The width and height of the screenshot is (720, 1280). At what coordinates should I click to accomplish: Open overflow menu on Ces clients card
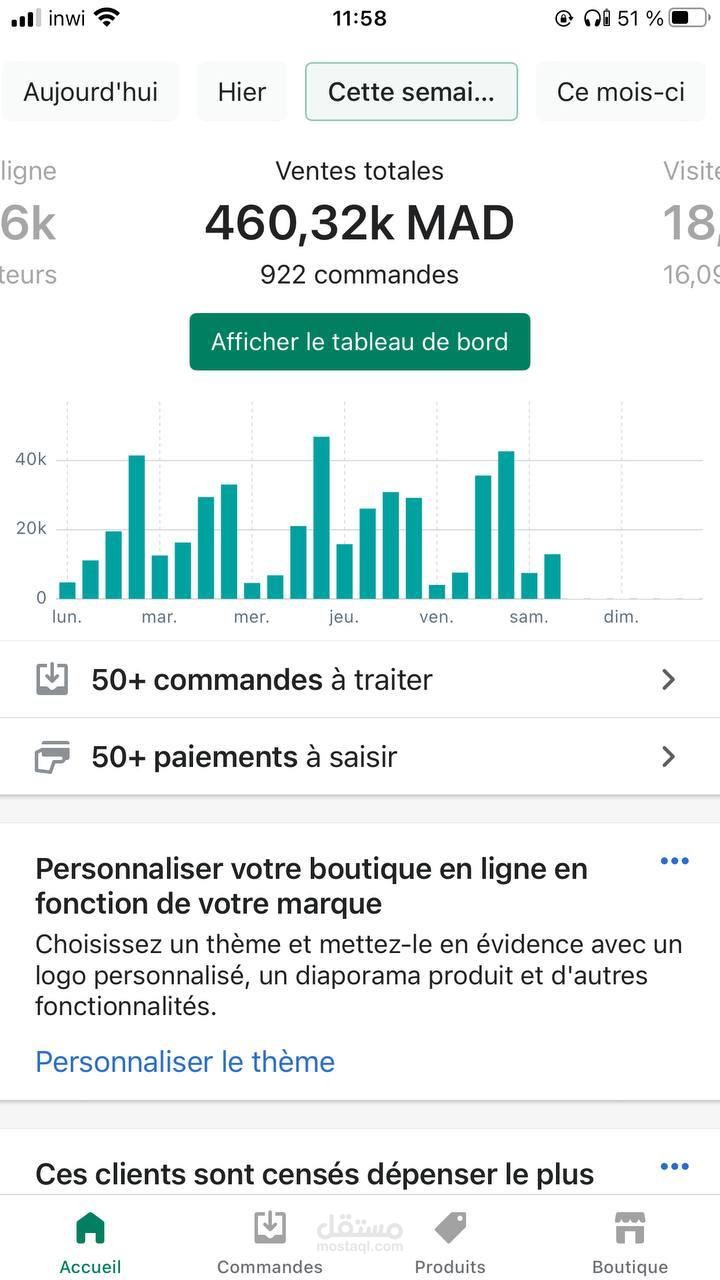point(674,1166)
